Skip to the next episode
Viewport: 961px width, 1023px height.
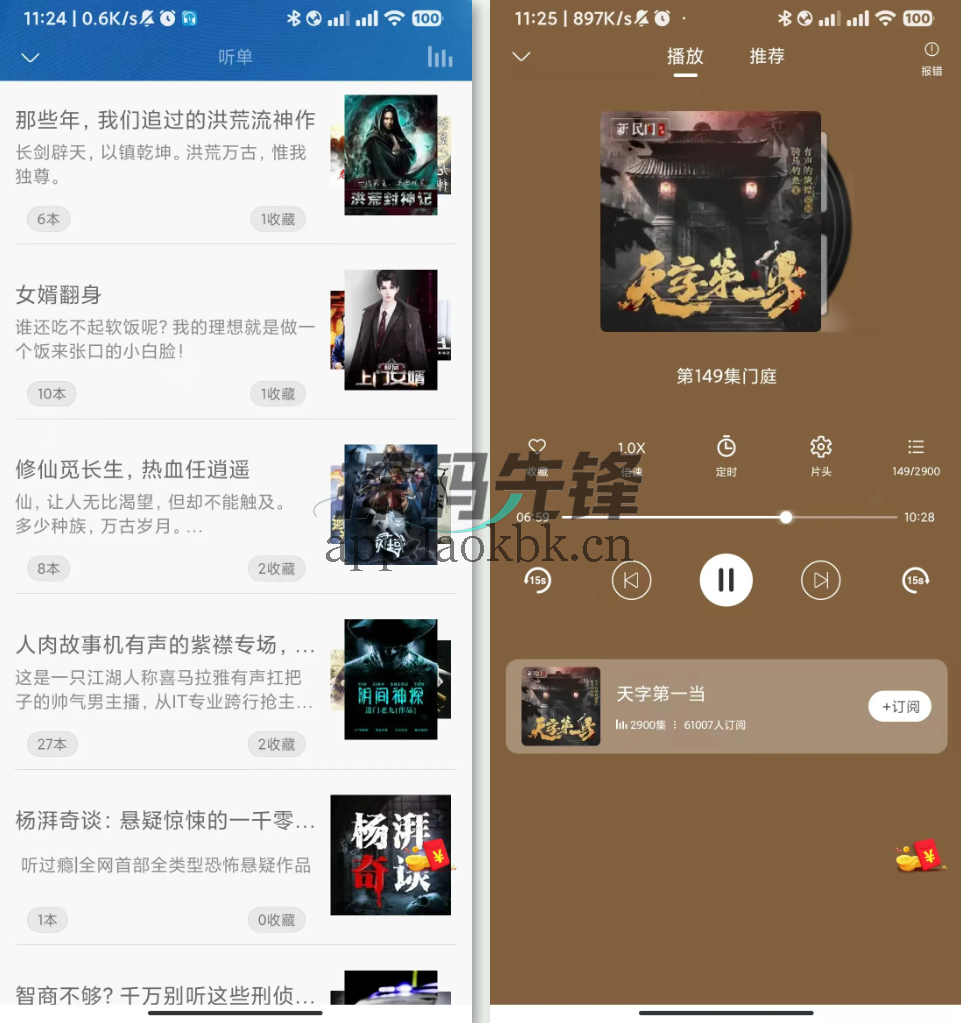coord(820,580)
